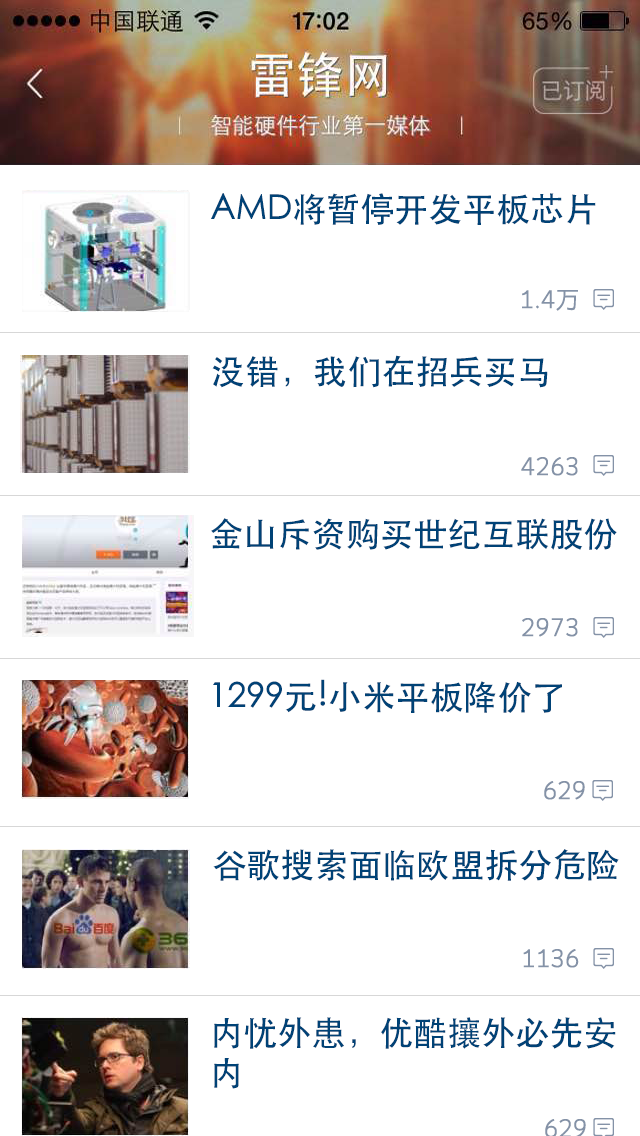The image size is (640, 1136).
Task: Show comments for the 小米平板 article
Action: [x=603, y=790]
